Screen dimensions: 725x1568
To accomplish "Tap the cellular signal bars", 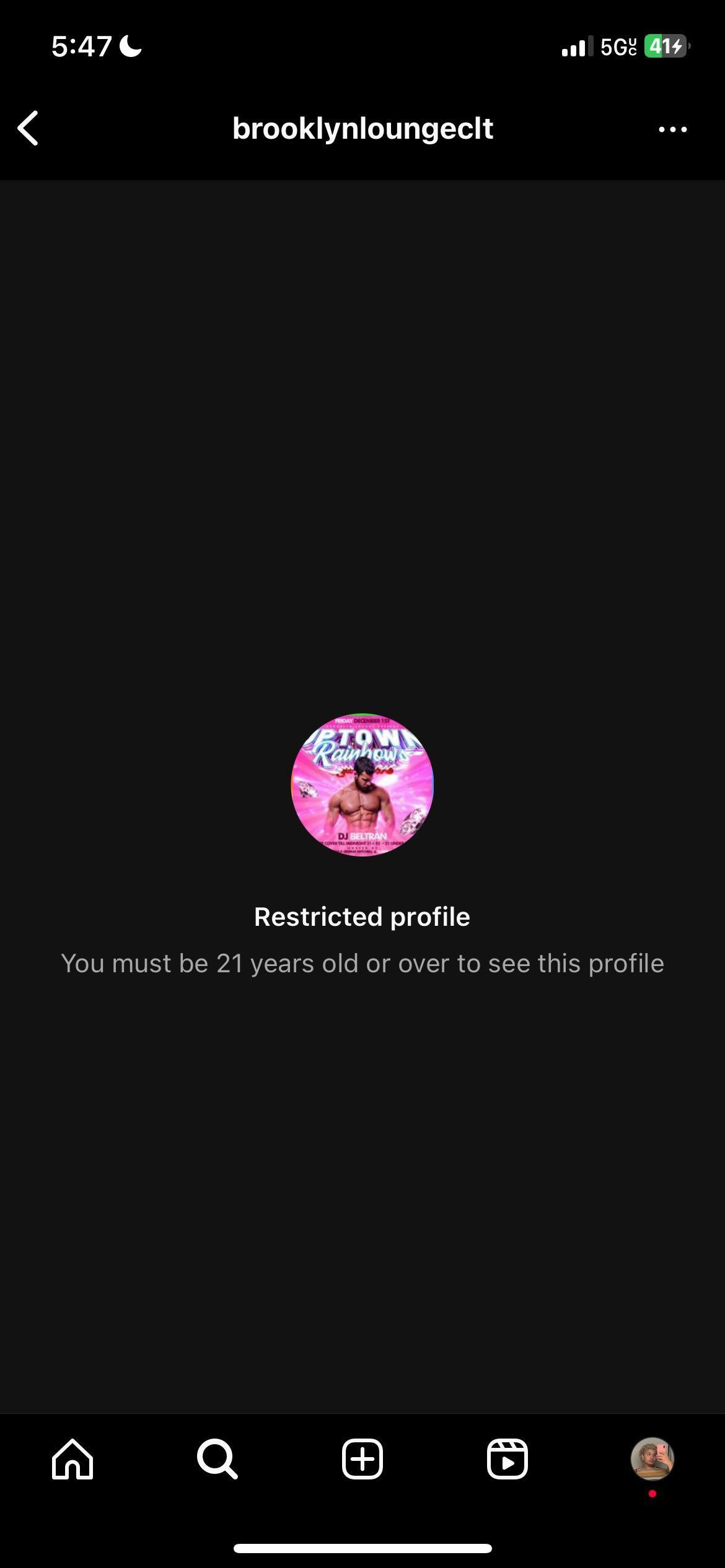I will pyautogui.click(x=574, y=45).
